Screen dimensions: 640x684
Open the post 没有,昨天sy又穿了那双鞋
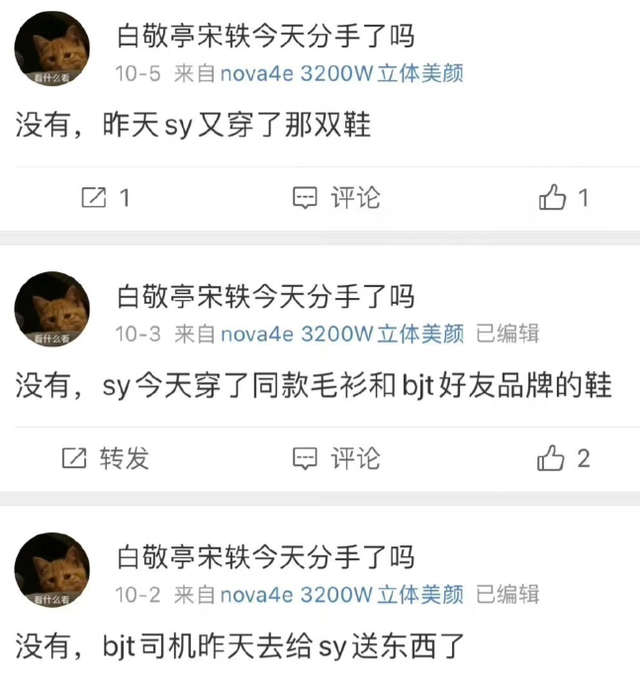[194, 126]
